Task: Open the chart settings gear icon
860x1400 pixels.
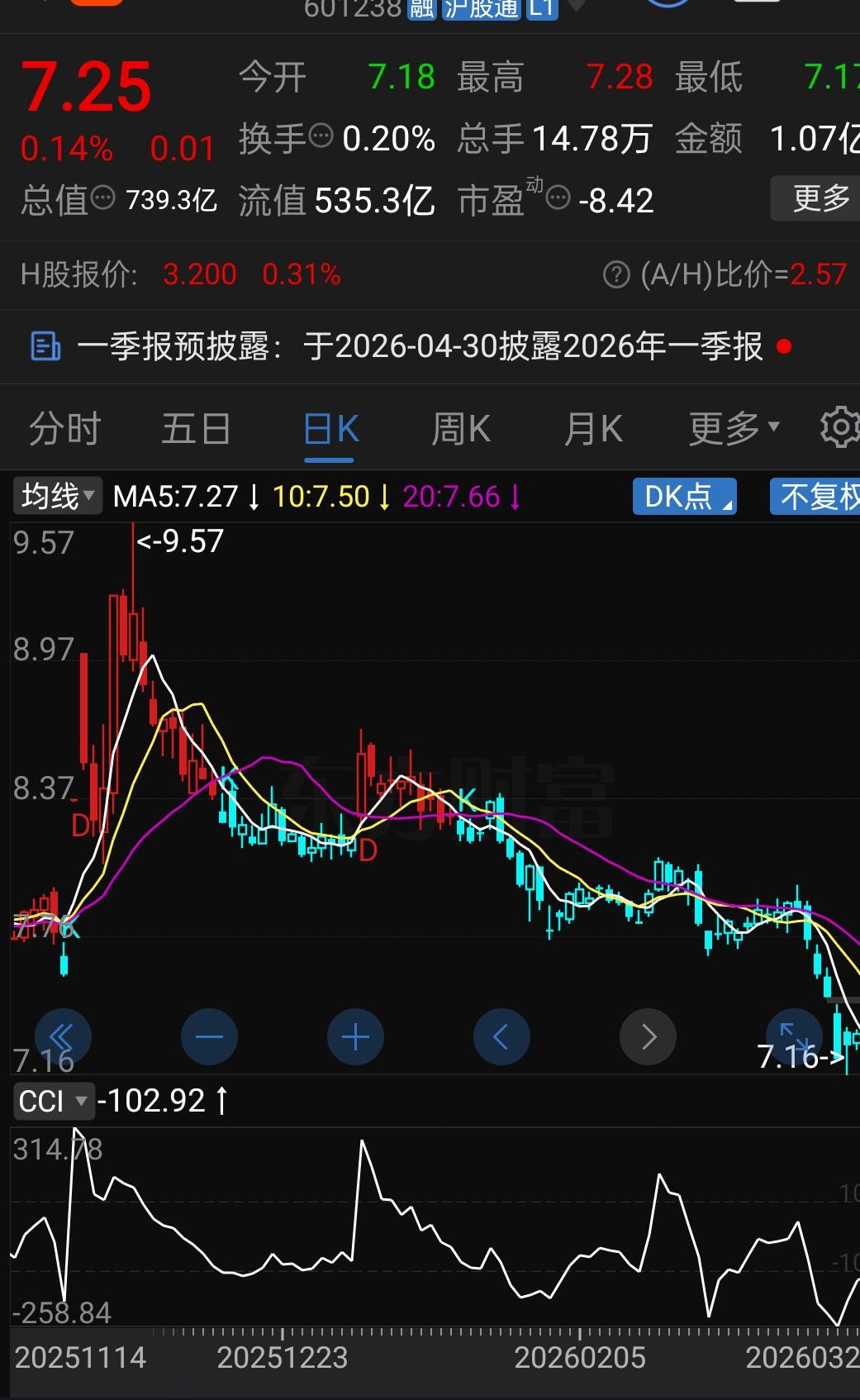Action: click(x=840, y=427)
